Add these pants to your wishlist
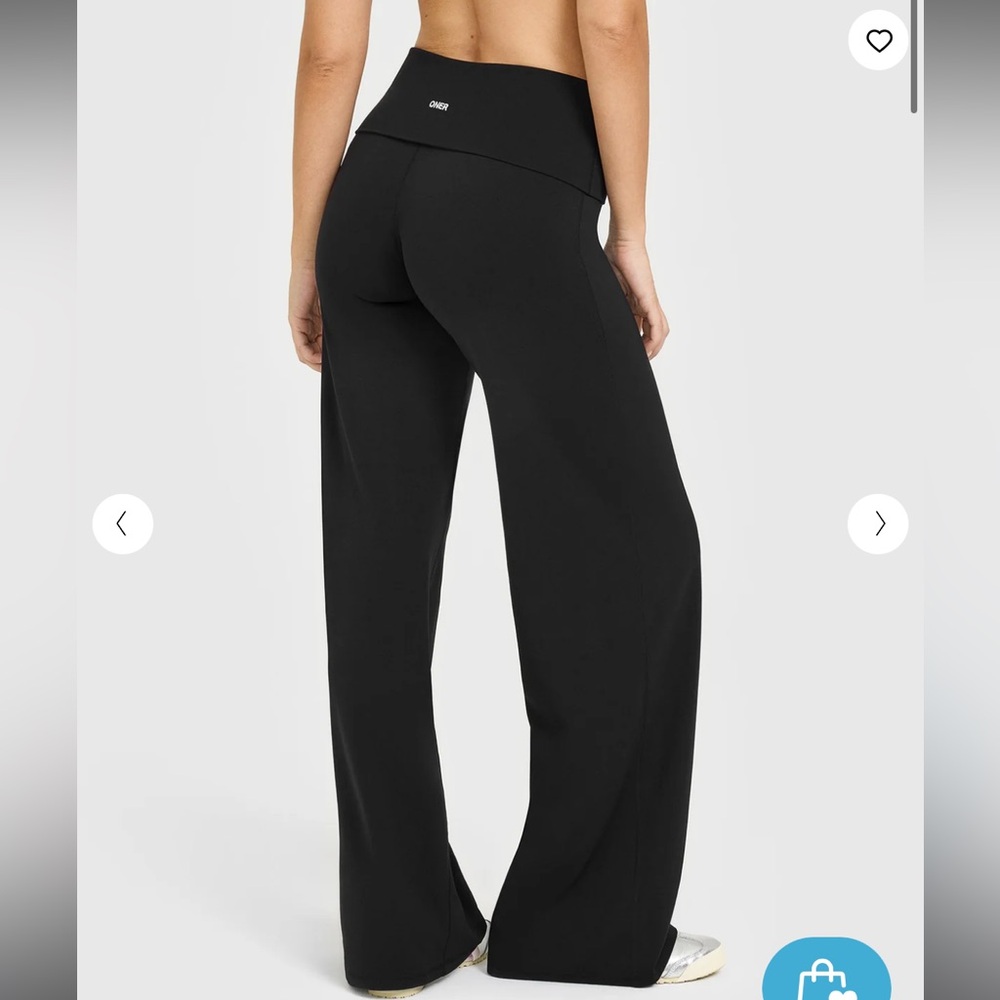This screenshot has width=1000, height=1000. [879, 41]
